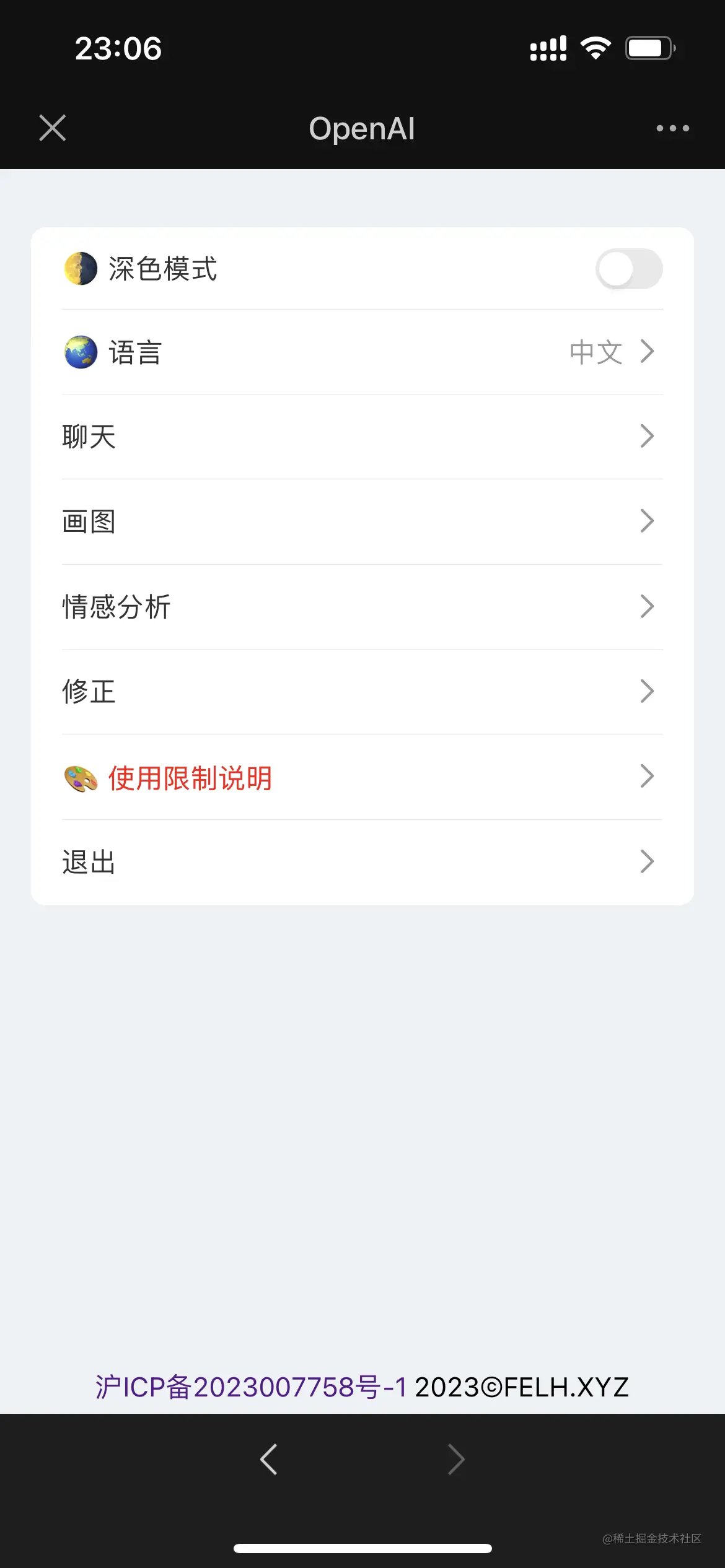
Task: Tap 退出 to log out
Action: (362, 861)
